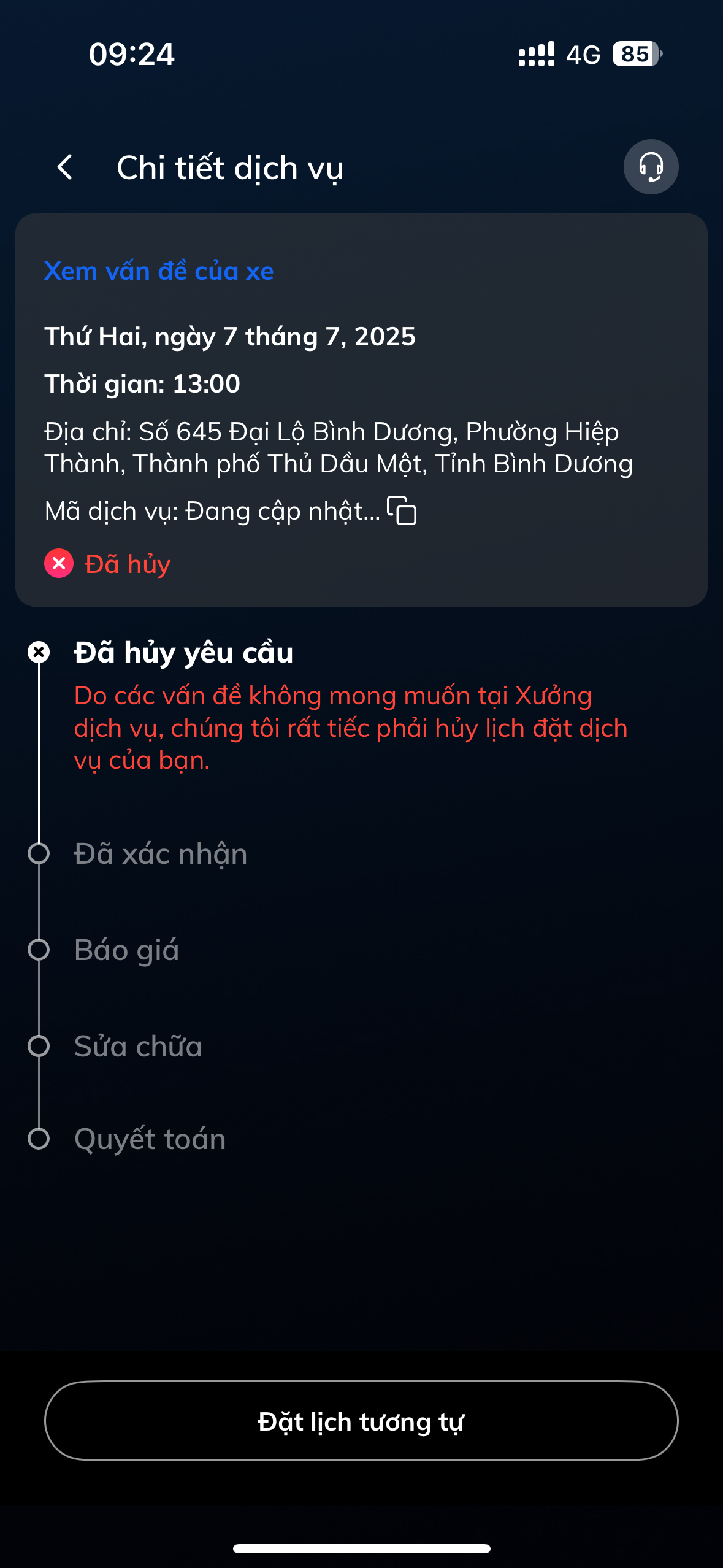Open customer support headset icon

point(651,167)
